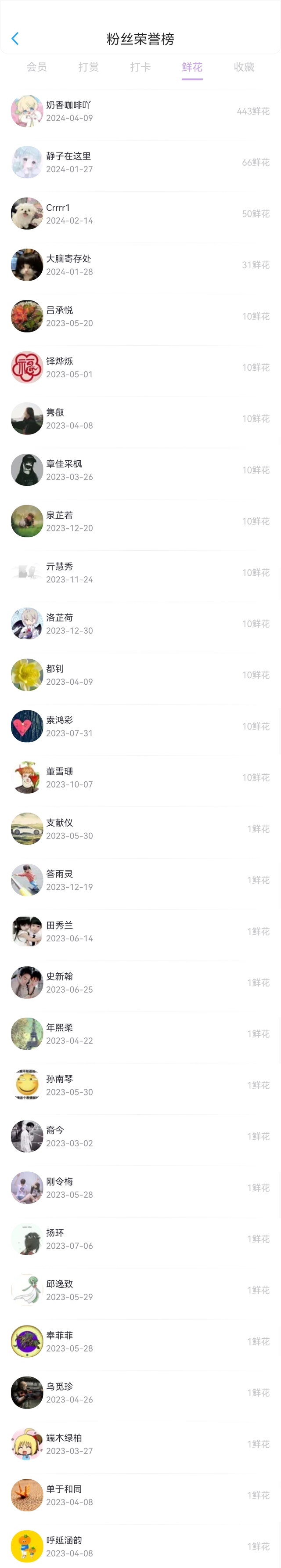Switch to the 收藏 tab
This screenshot has height=1568, width=281.
[x=244, y=67]
